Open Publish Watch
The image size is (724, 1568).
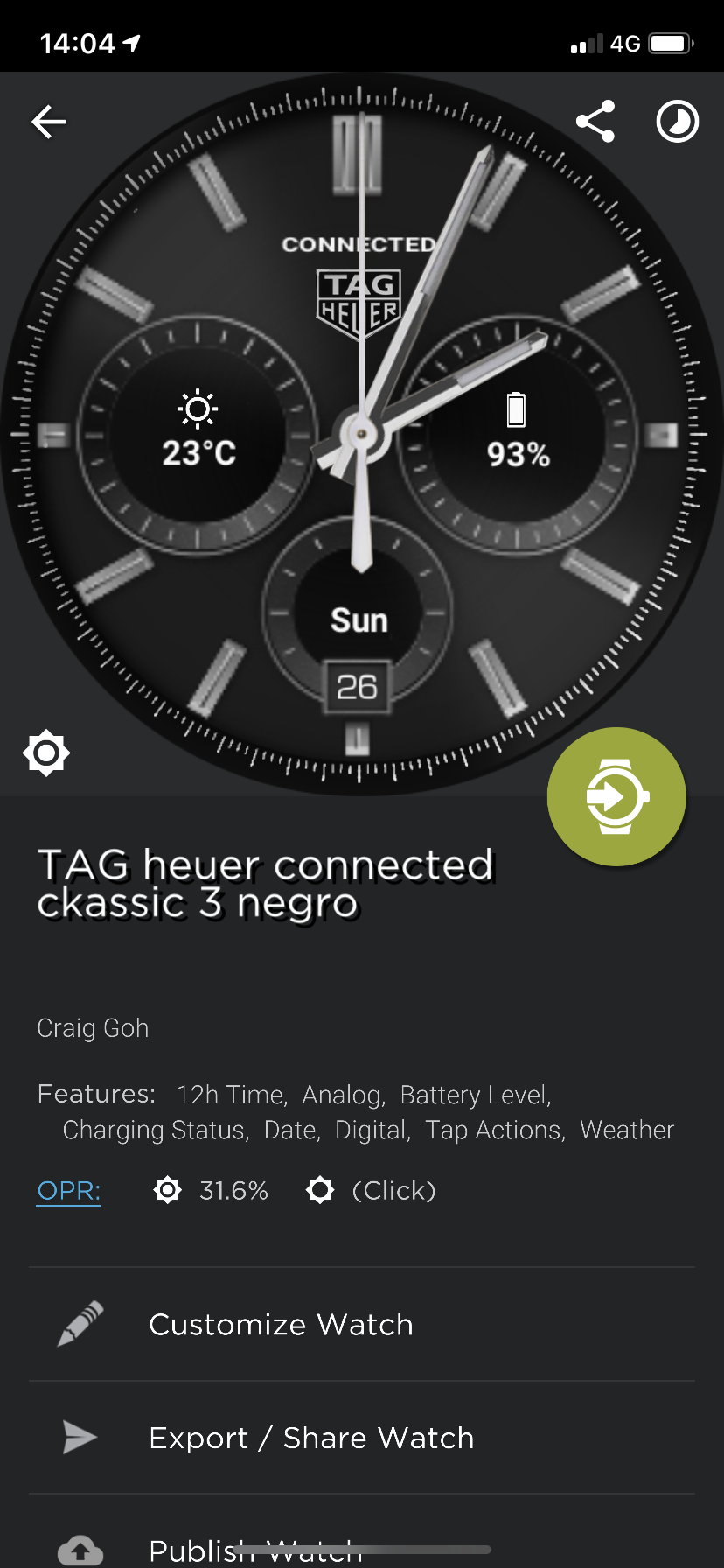point(362,1540)
